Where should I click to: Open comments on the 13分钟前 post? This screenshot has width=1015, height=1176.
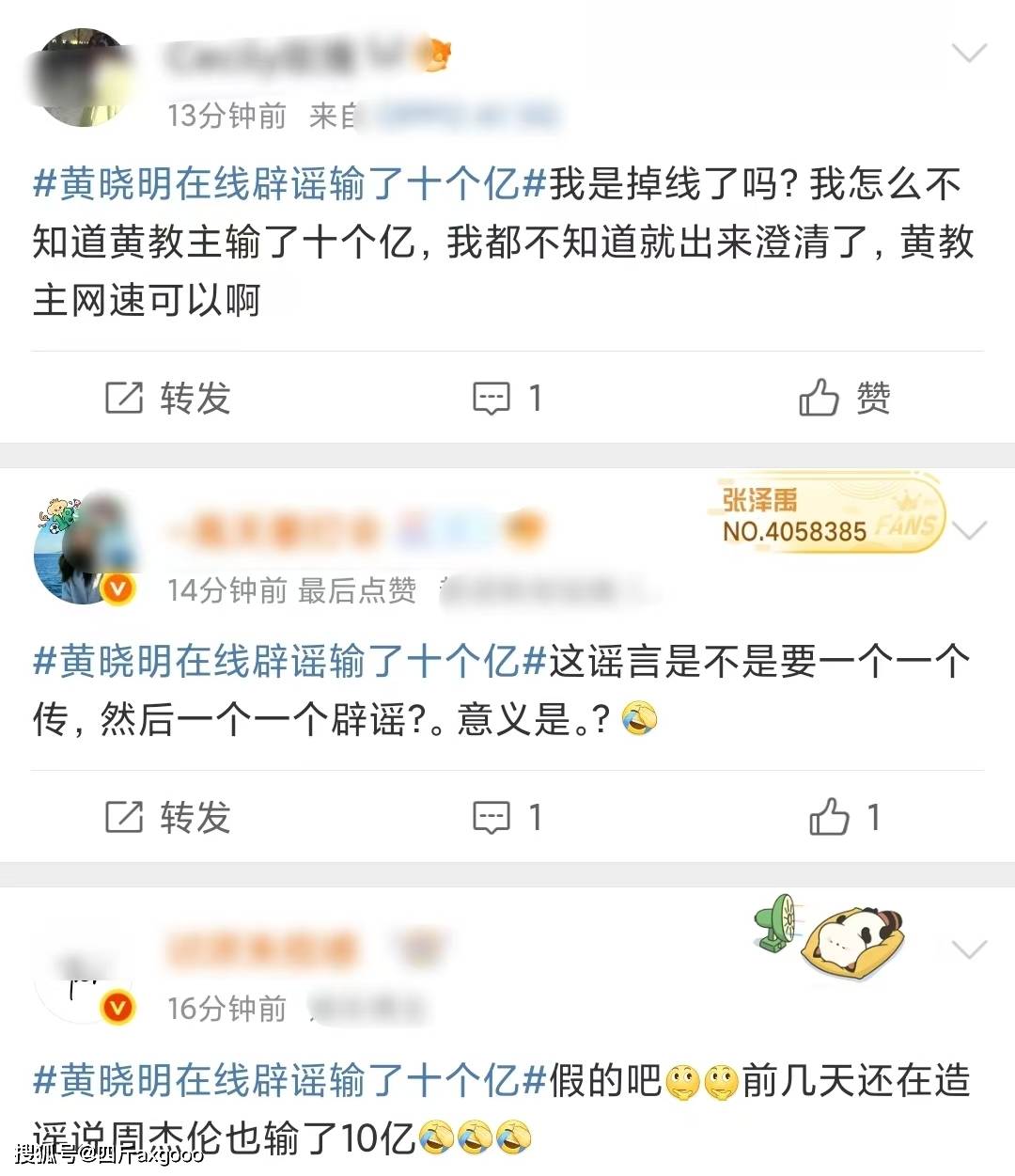coord(506,399)
